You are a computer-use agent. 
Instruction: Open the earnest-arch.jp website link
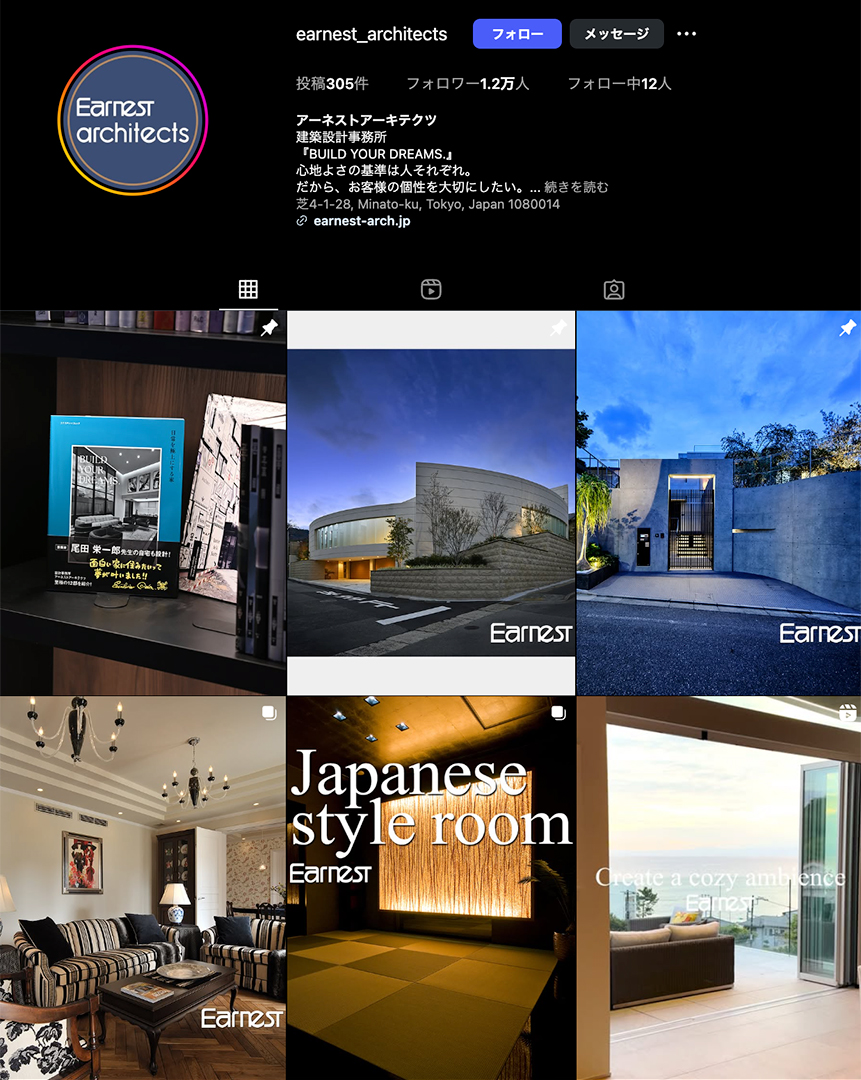(361, 221)
